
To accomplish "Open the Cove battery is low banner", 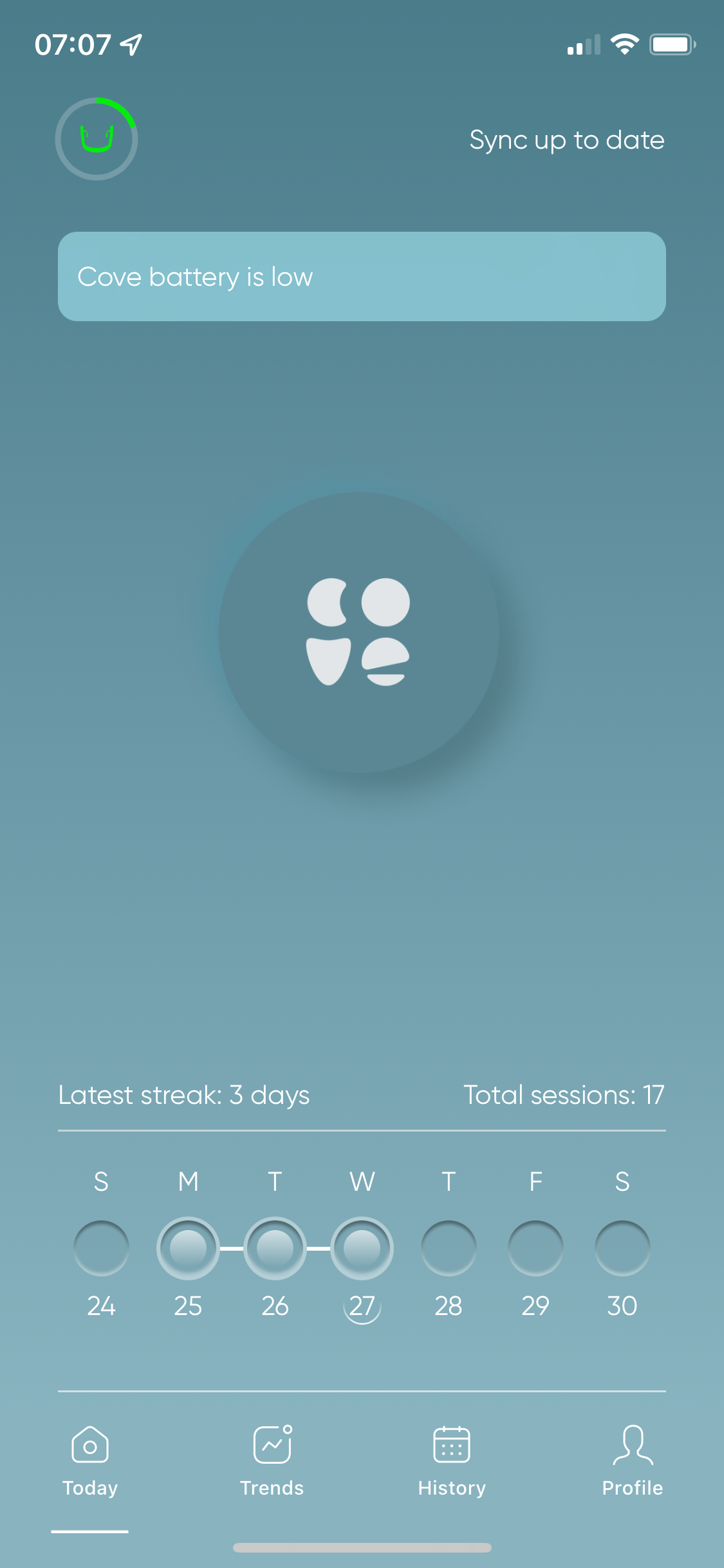I will pos(362,277).
